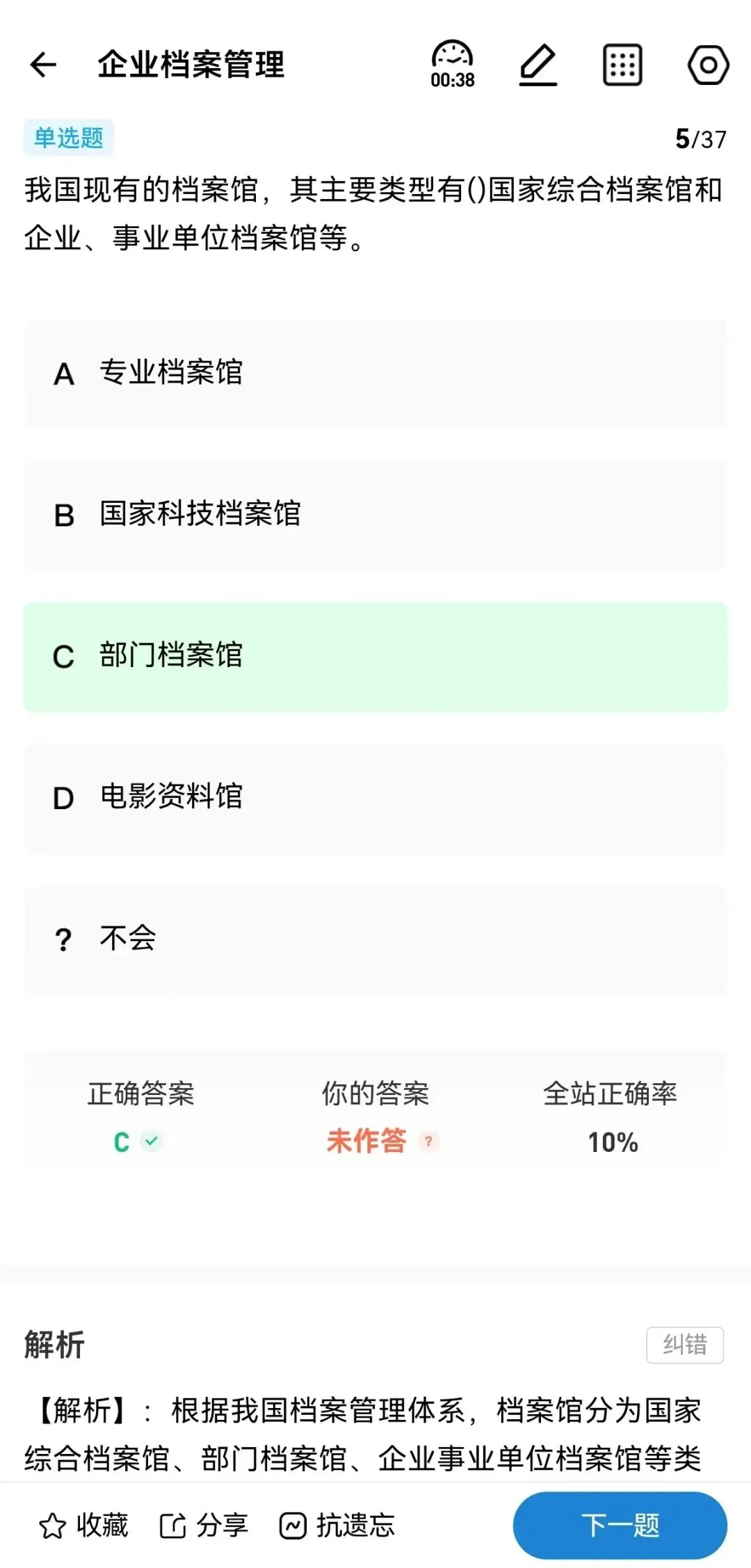This screenshot has width=751, height=1568.
Task: Select option D 电影资料馆
Action: tap(375, 798)
